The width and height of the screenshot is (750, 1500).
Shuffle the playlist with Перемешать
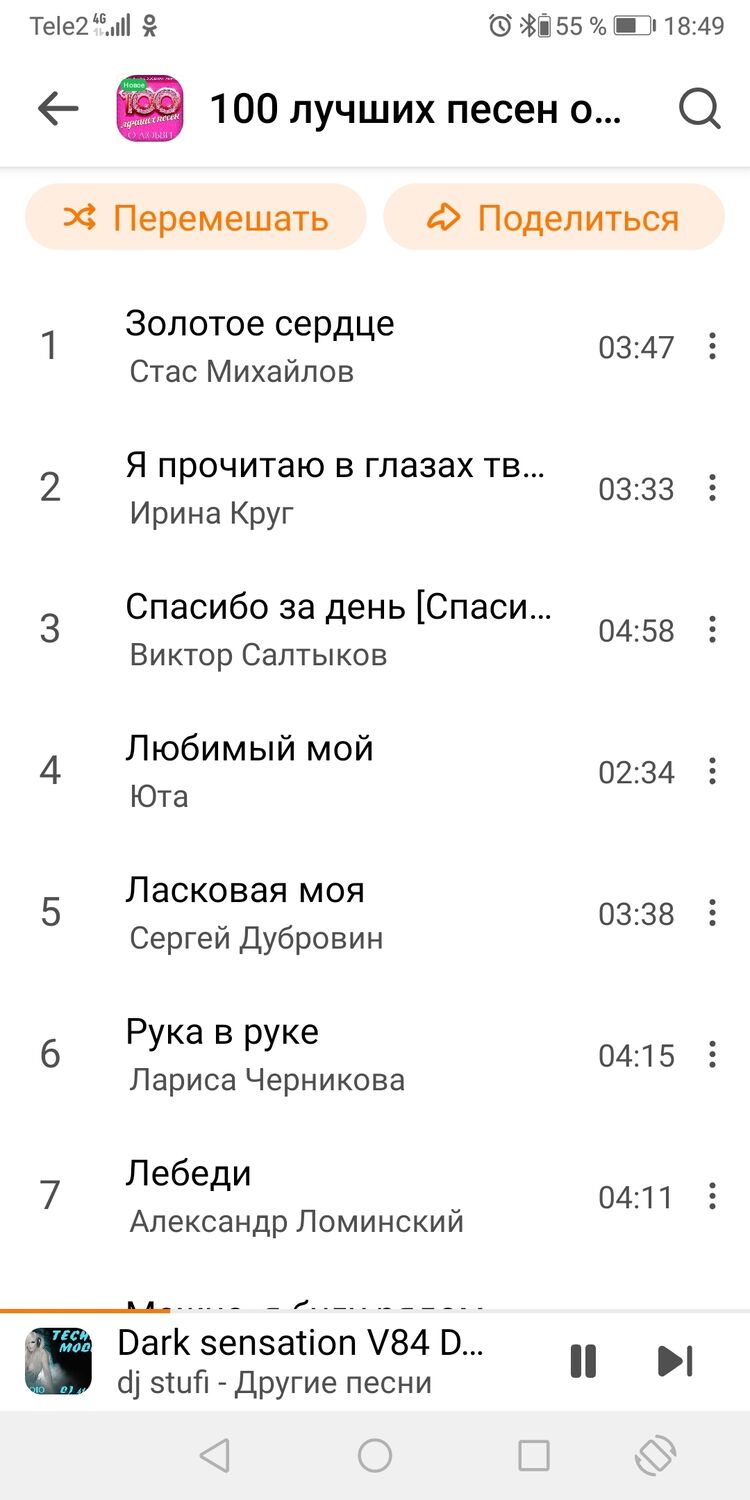[x=196, y=217]
